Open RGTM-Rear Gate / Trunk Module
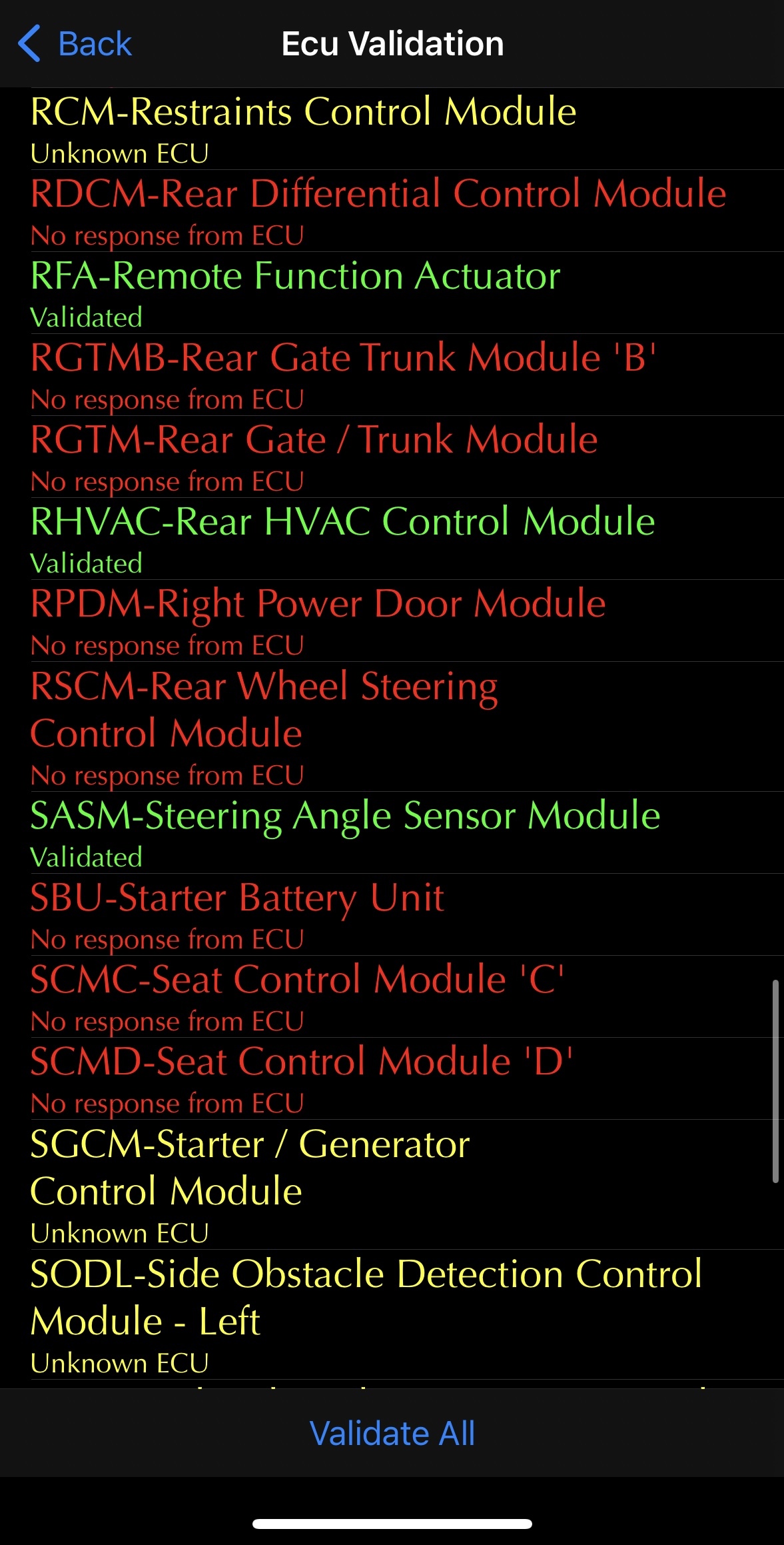This screenshot has width=784, height=1545. (392, 457)
